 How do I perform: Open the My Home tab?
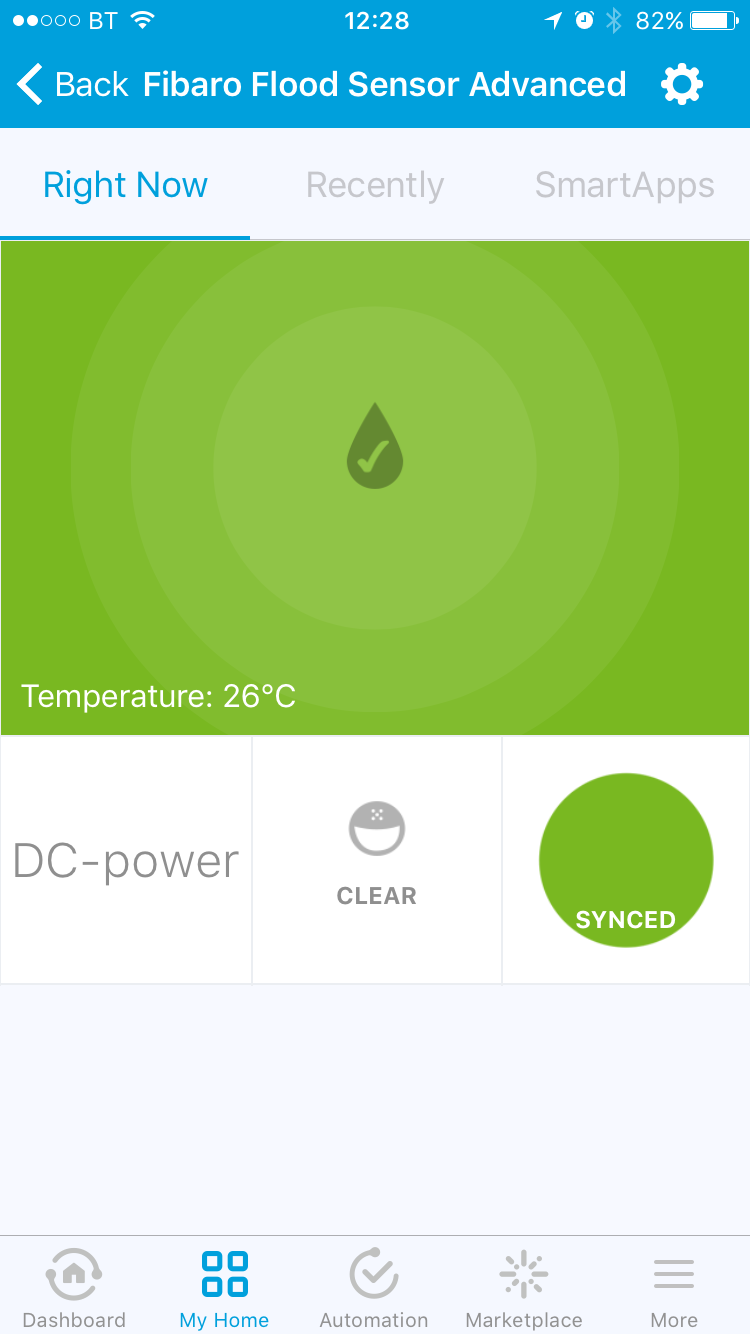[x=224, y=1288]
